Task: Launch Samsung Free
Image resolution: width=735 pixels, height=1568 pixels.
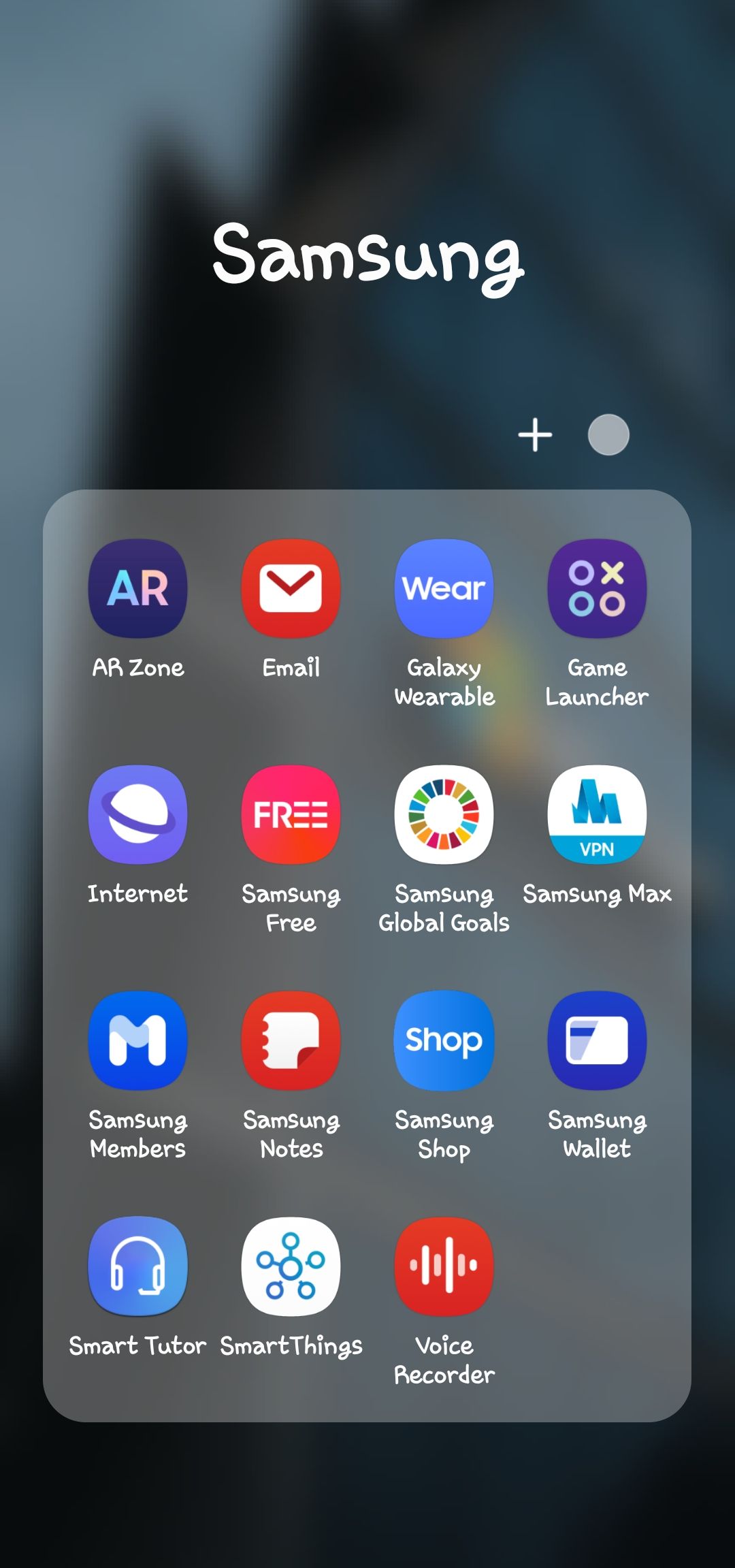Action: (x=291, y=816)
